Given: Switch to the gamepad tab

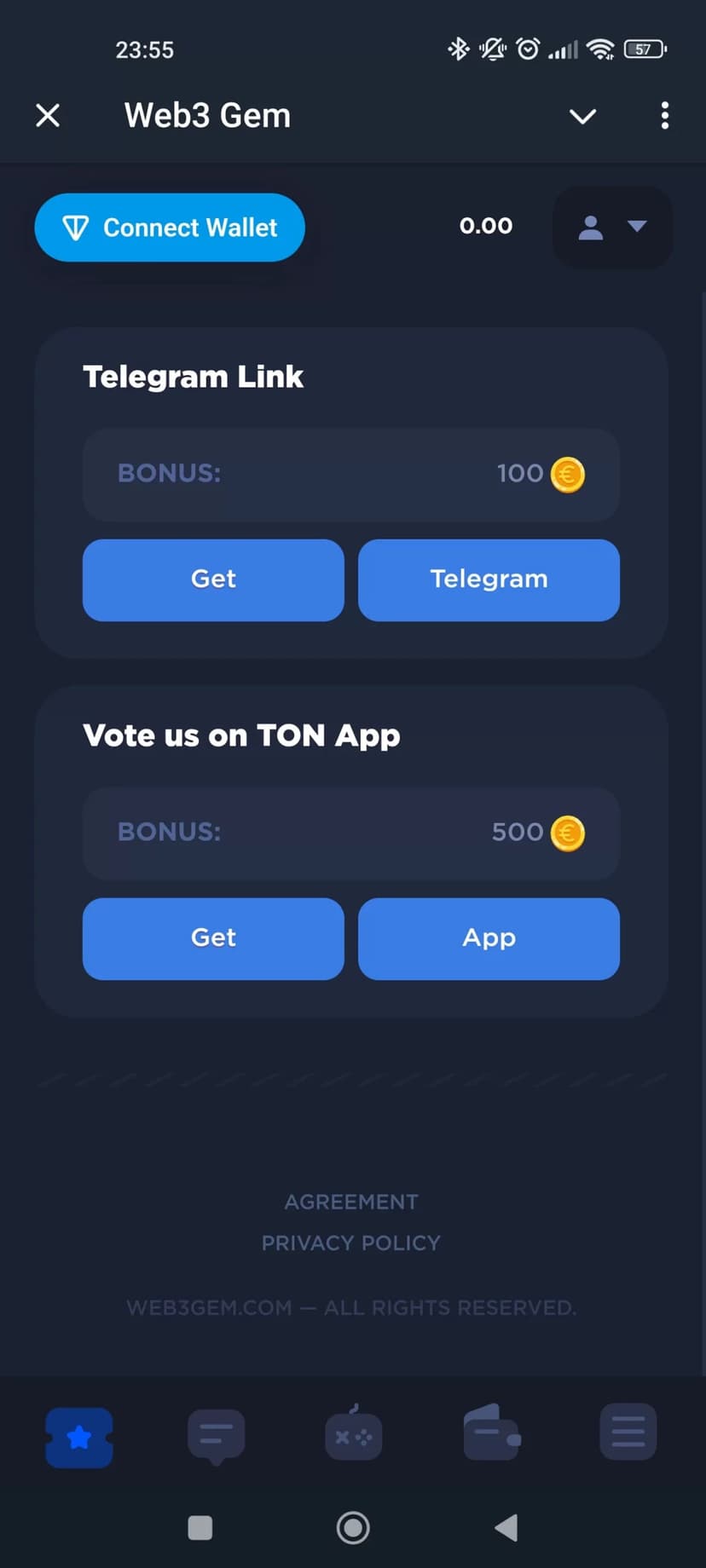Looking at the screenshot, I should [x=353, y=1436].
